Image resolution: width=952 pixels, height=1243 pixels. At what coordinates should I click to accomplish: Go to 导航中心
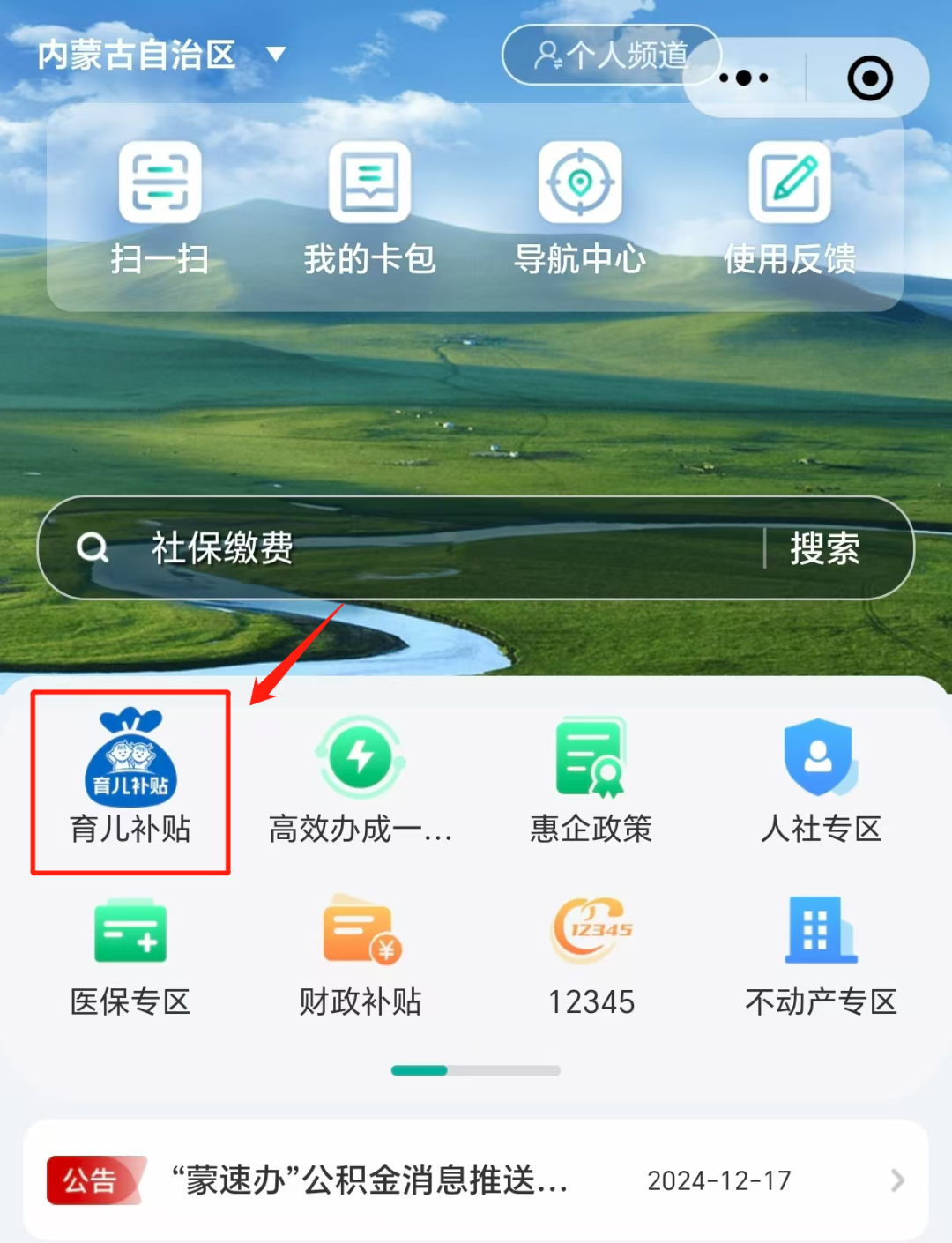(579, 207)
